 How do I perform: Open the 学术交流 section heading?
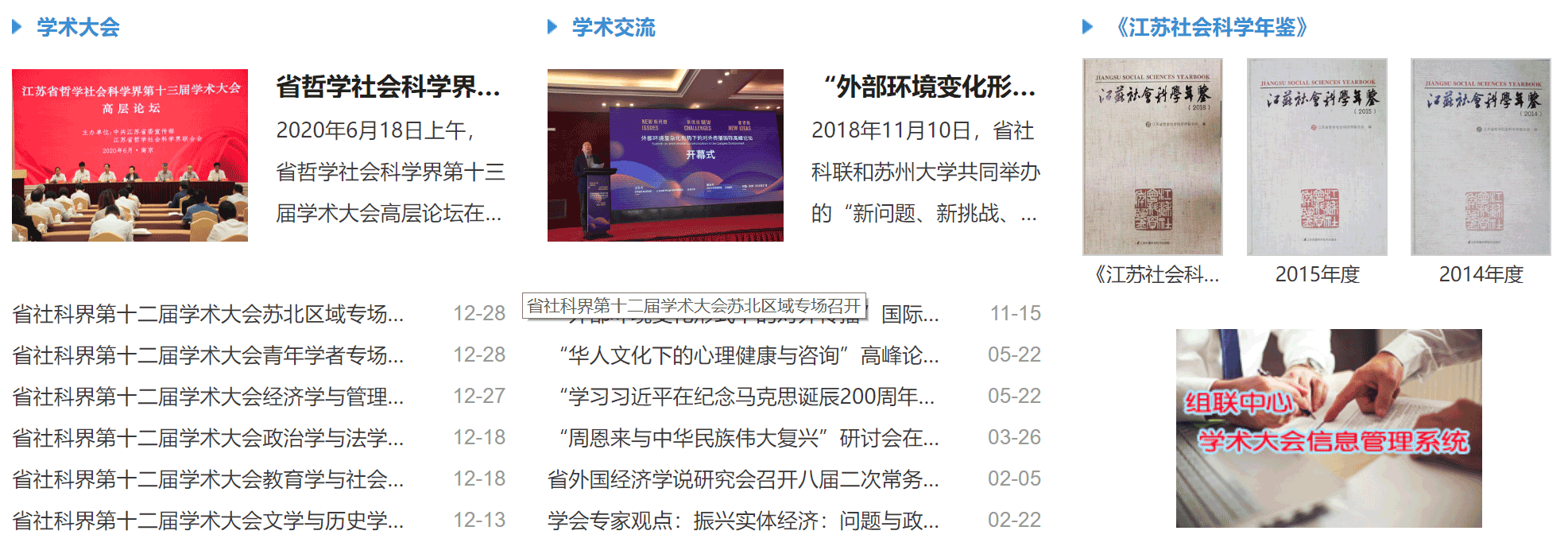pyautogui.click(x=613, y=28)
